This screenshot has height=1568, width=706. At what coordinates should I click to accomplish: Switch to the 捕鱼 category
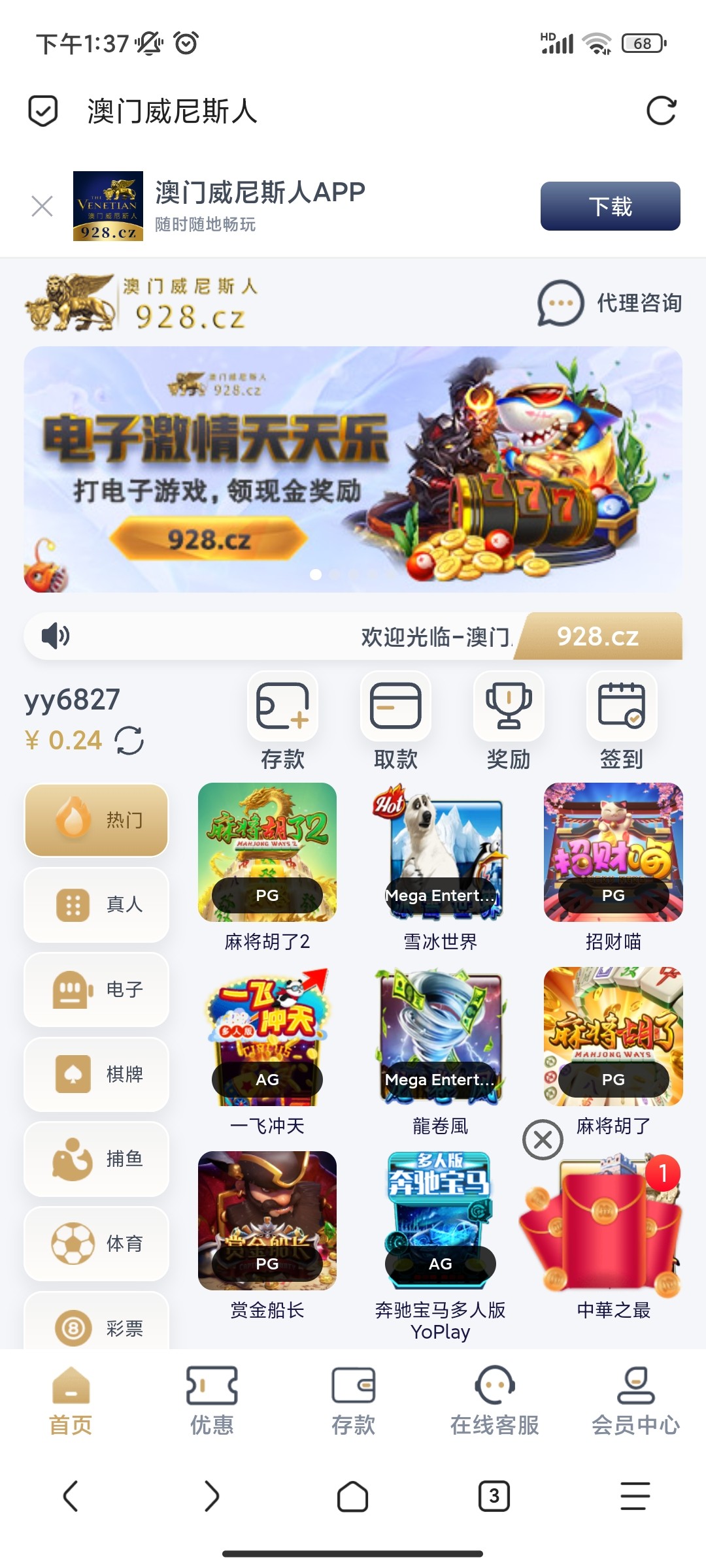point(97,1159)
